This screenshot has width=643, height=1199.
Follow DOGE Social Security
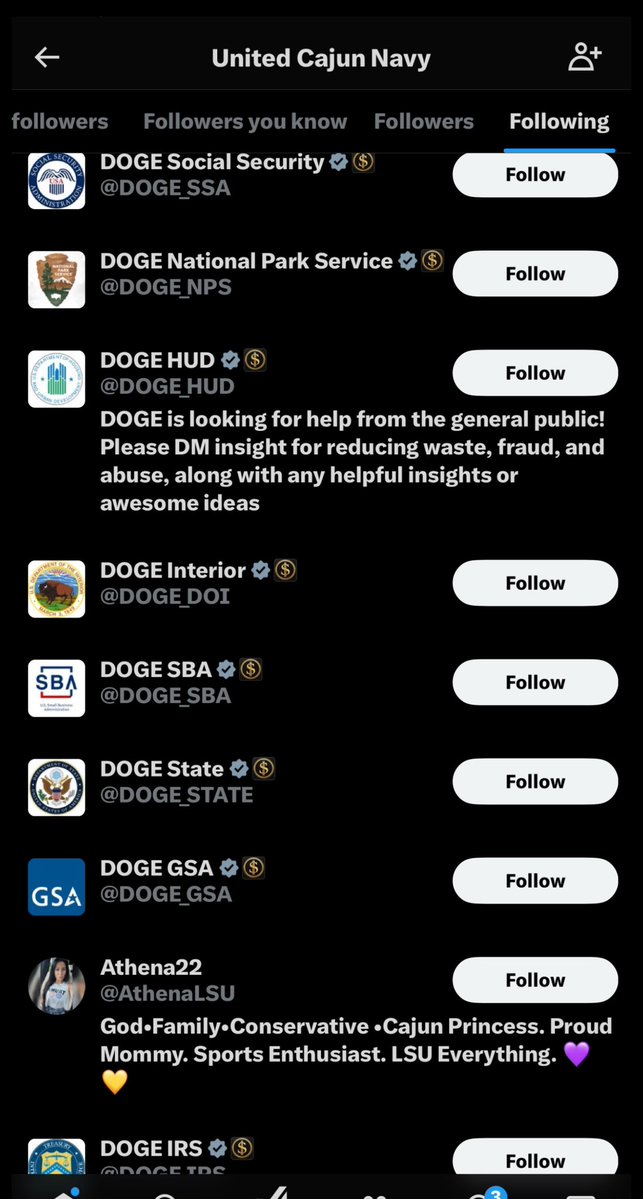point(535,175)
